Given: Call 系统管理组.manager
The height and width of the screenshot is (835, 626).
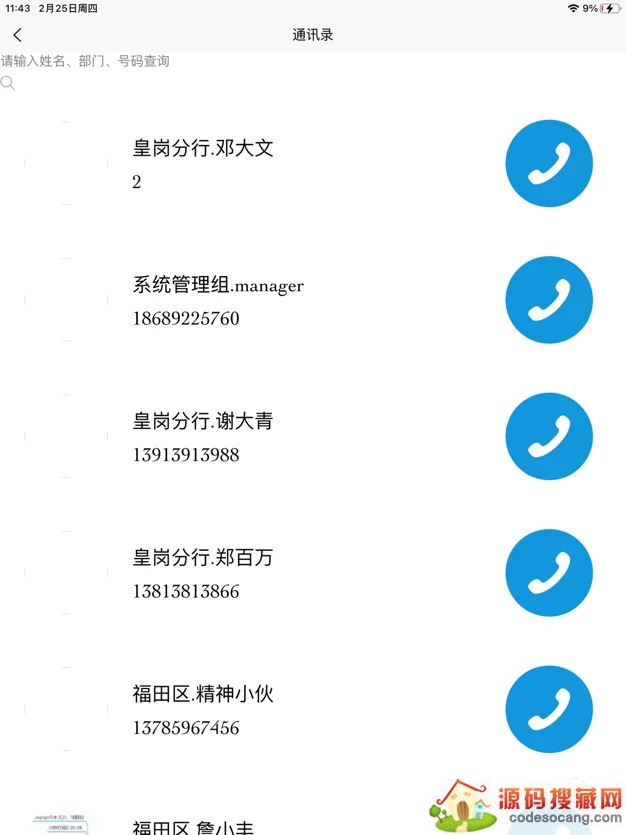Looking at the screenshot, I should click(549, 300).
